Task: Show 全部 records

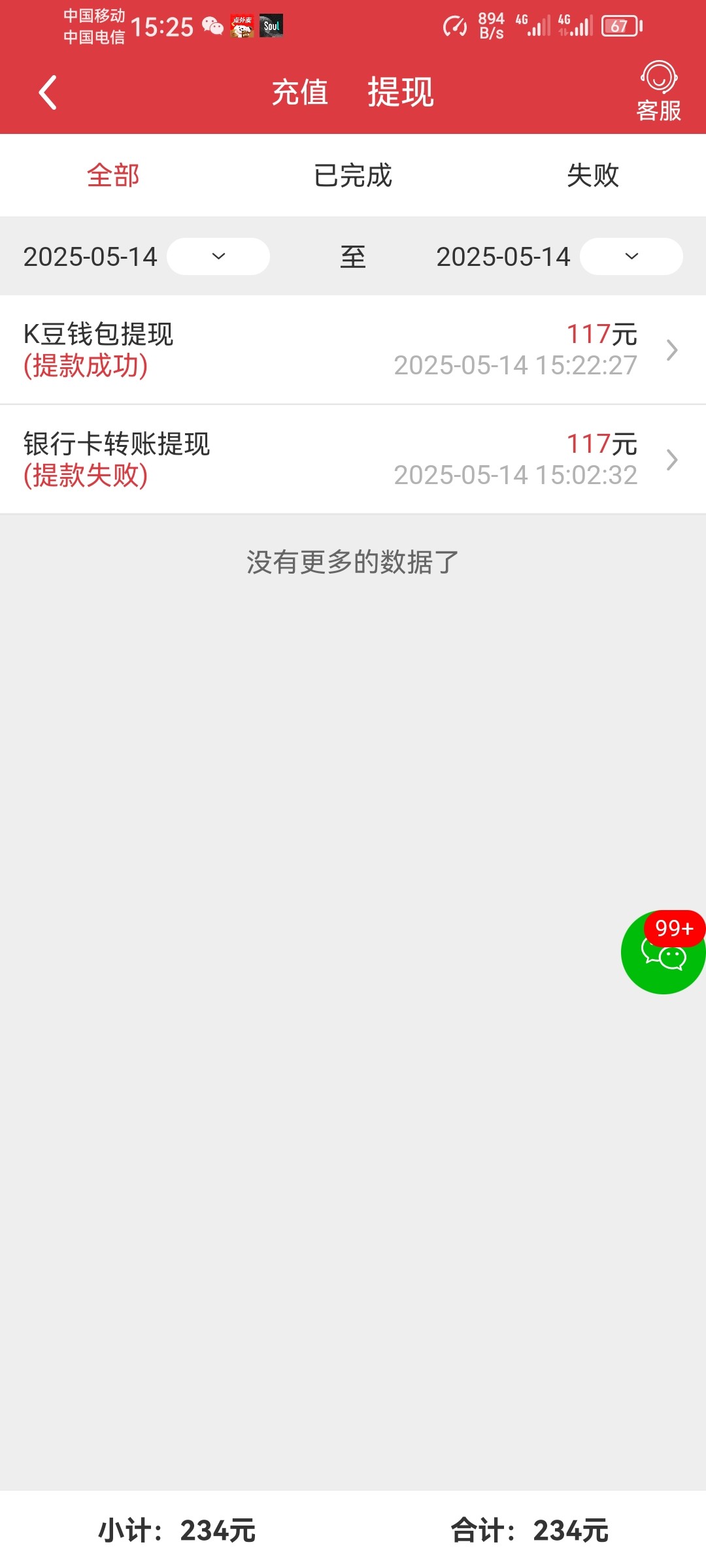Action: click(x=113, y=175)
